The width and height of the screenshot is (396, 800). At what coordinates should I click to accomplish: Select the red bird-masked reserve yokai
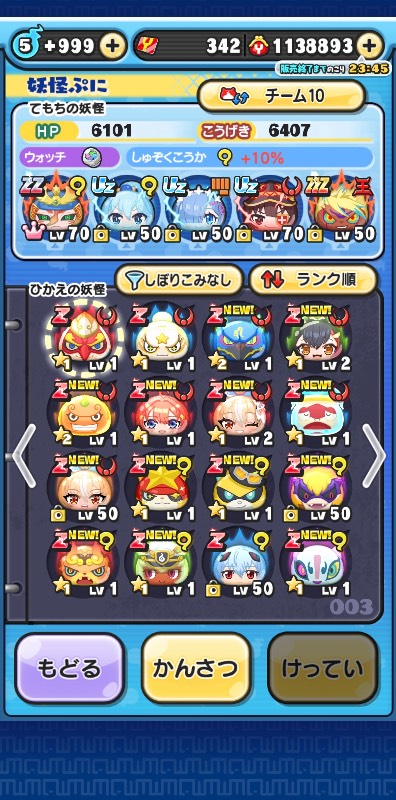(83, 338)
